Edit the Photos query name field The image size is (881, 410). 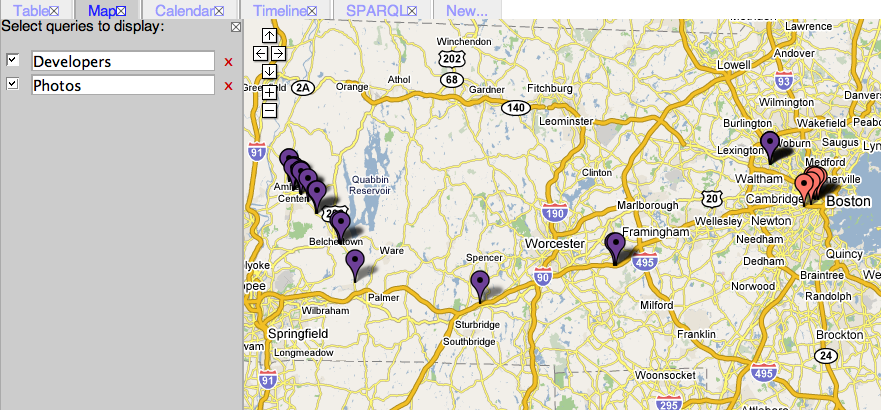pyautogui.click(x=123, y=86)
